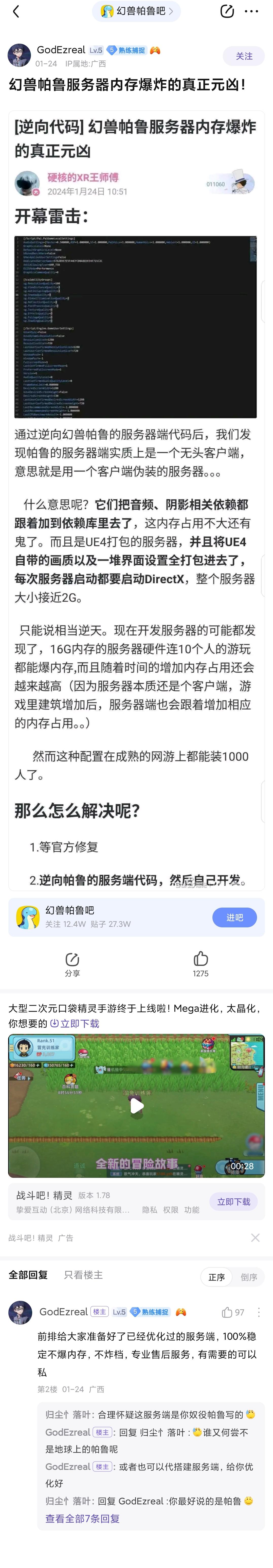Join the forum with the 进吧 button
The width and height of the screenshot is (273, 1568).
coord(234,917)
